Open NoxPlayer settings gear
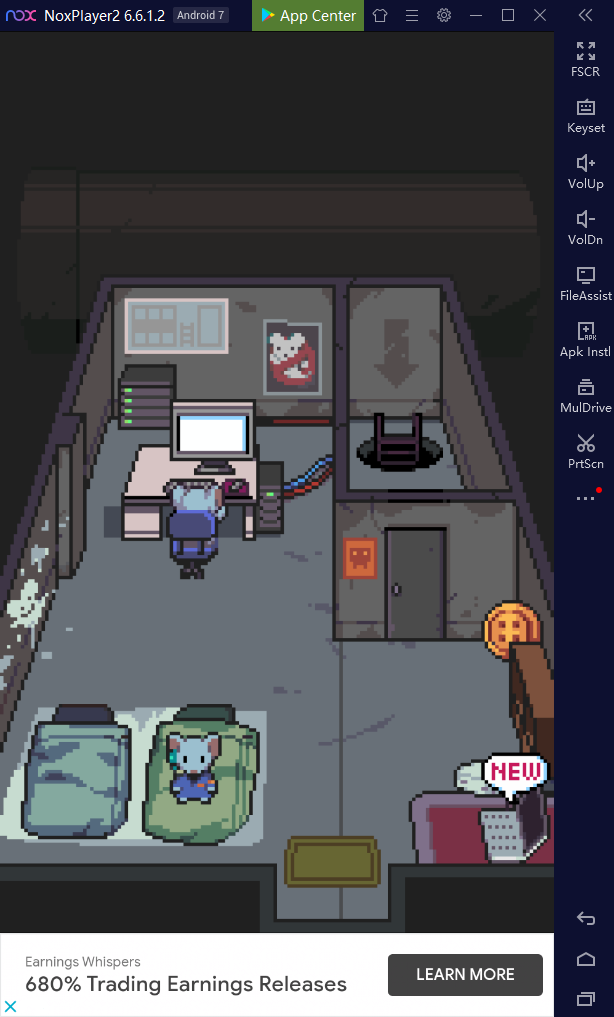The height and width of the screenshot is (1017, 614). [x=443, y=15]
